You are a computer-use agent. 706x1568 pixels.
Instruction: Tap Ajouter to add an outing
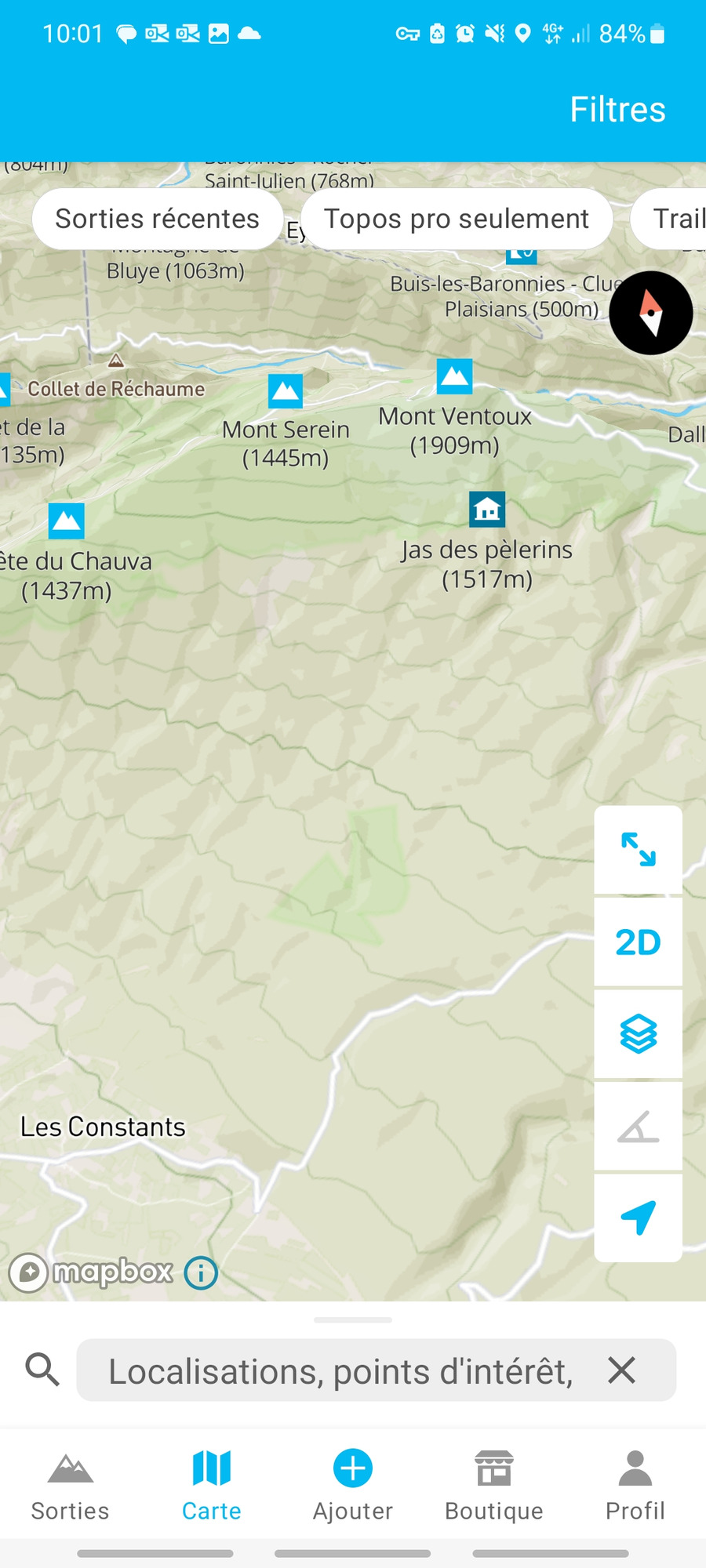coord(353,1484)
